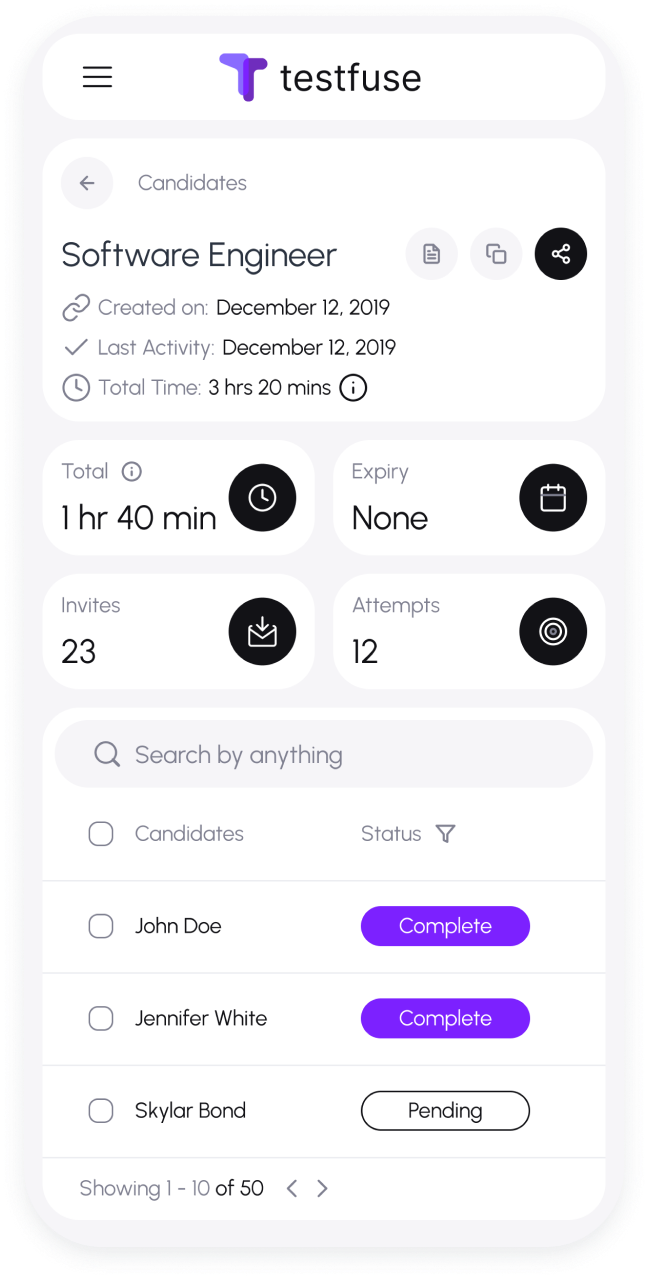Filter candidates by Status
Viewport: 648px width, 1279px height.
(446, 833)
